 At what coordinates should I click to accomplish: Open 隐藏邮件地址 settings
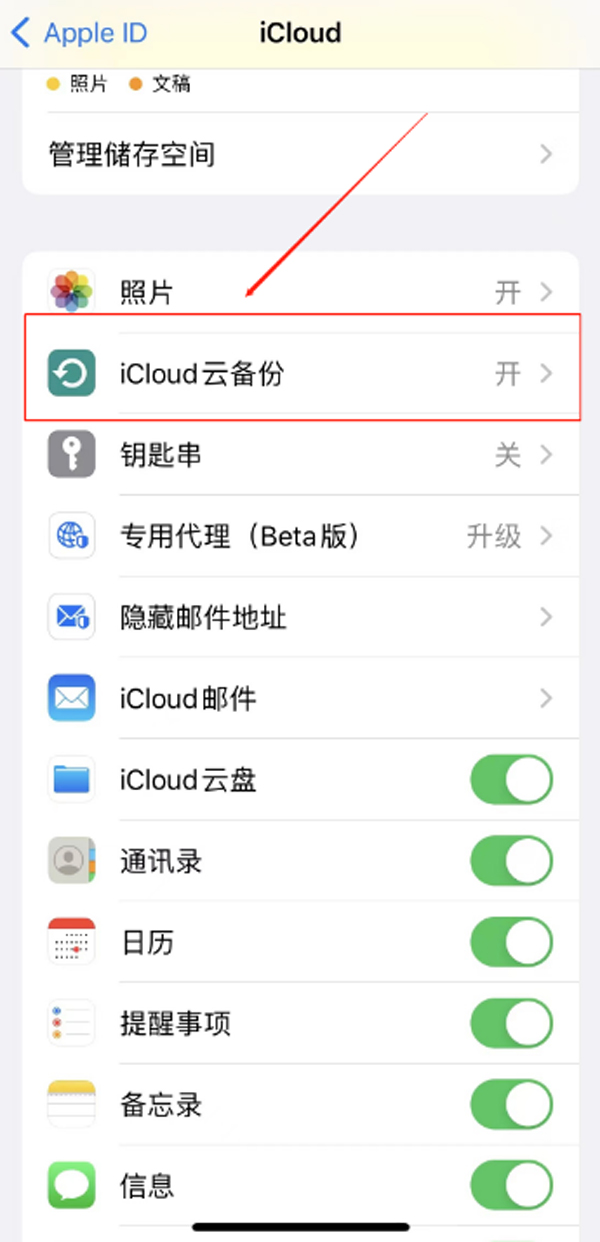click(300, 617)
